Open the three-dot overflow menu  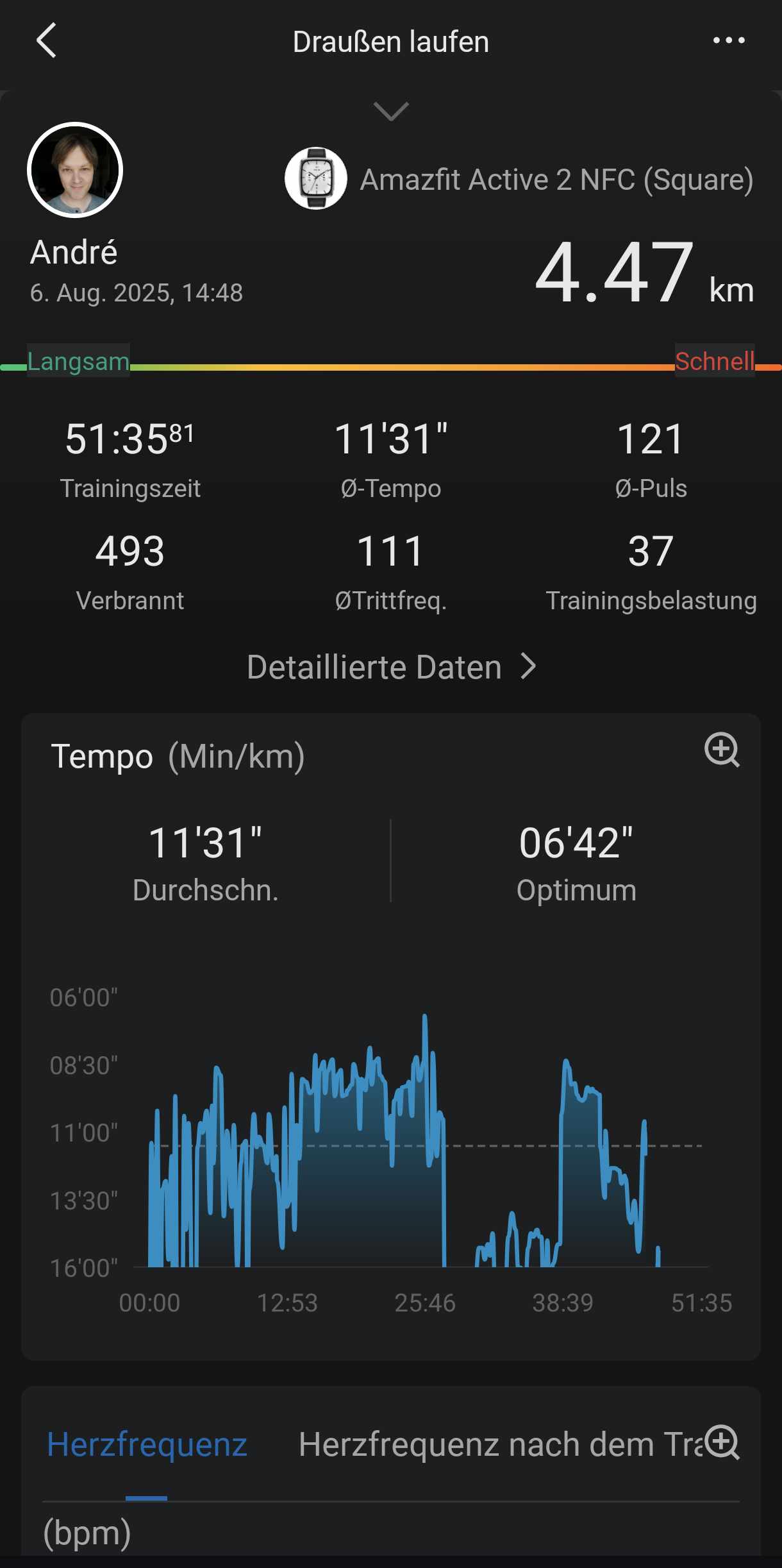tap(729, 41)
